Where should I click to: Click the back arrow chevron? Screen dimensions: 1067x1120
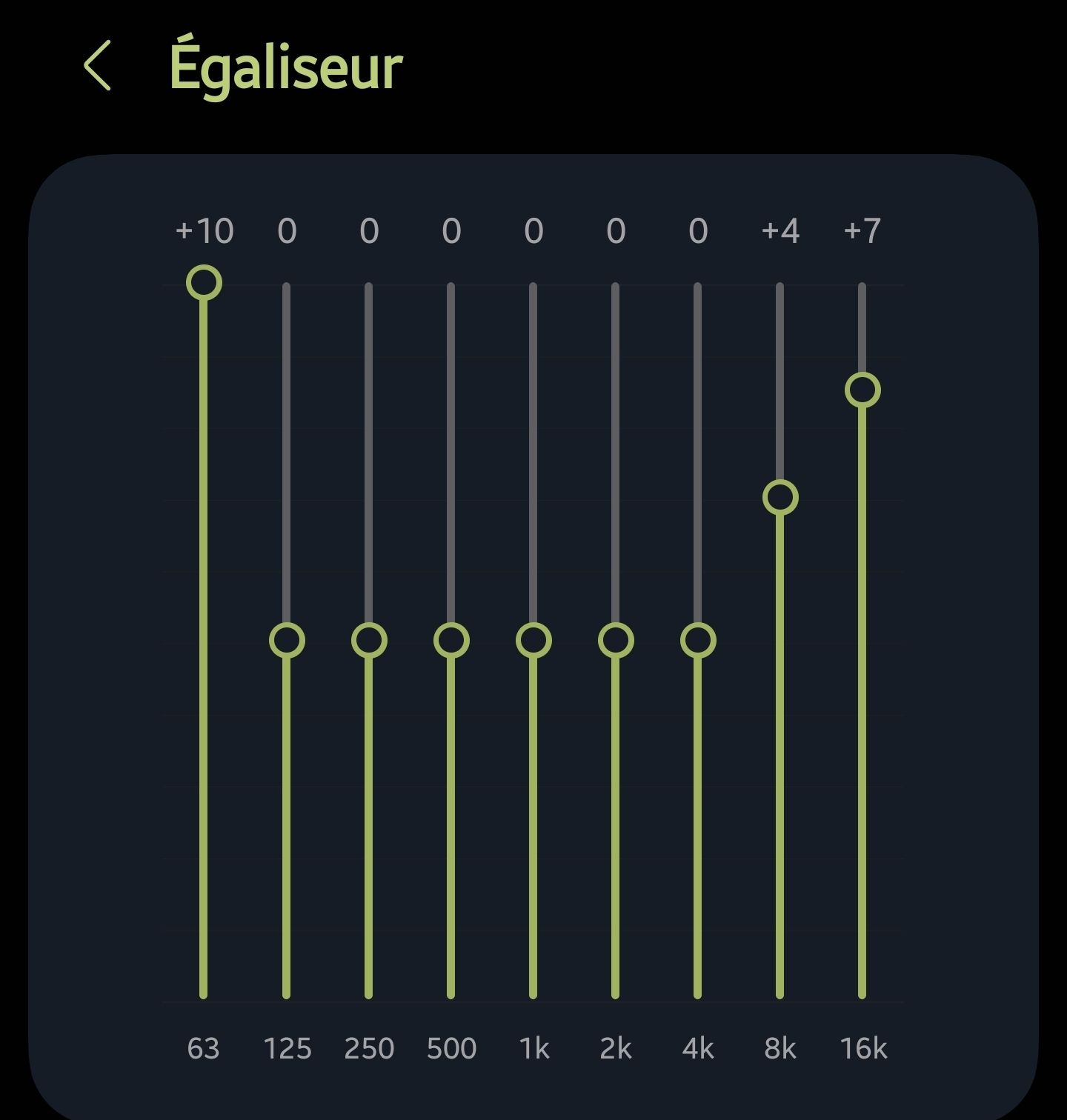tap(99, 67)
